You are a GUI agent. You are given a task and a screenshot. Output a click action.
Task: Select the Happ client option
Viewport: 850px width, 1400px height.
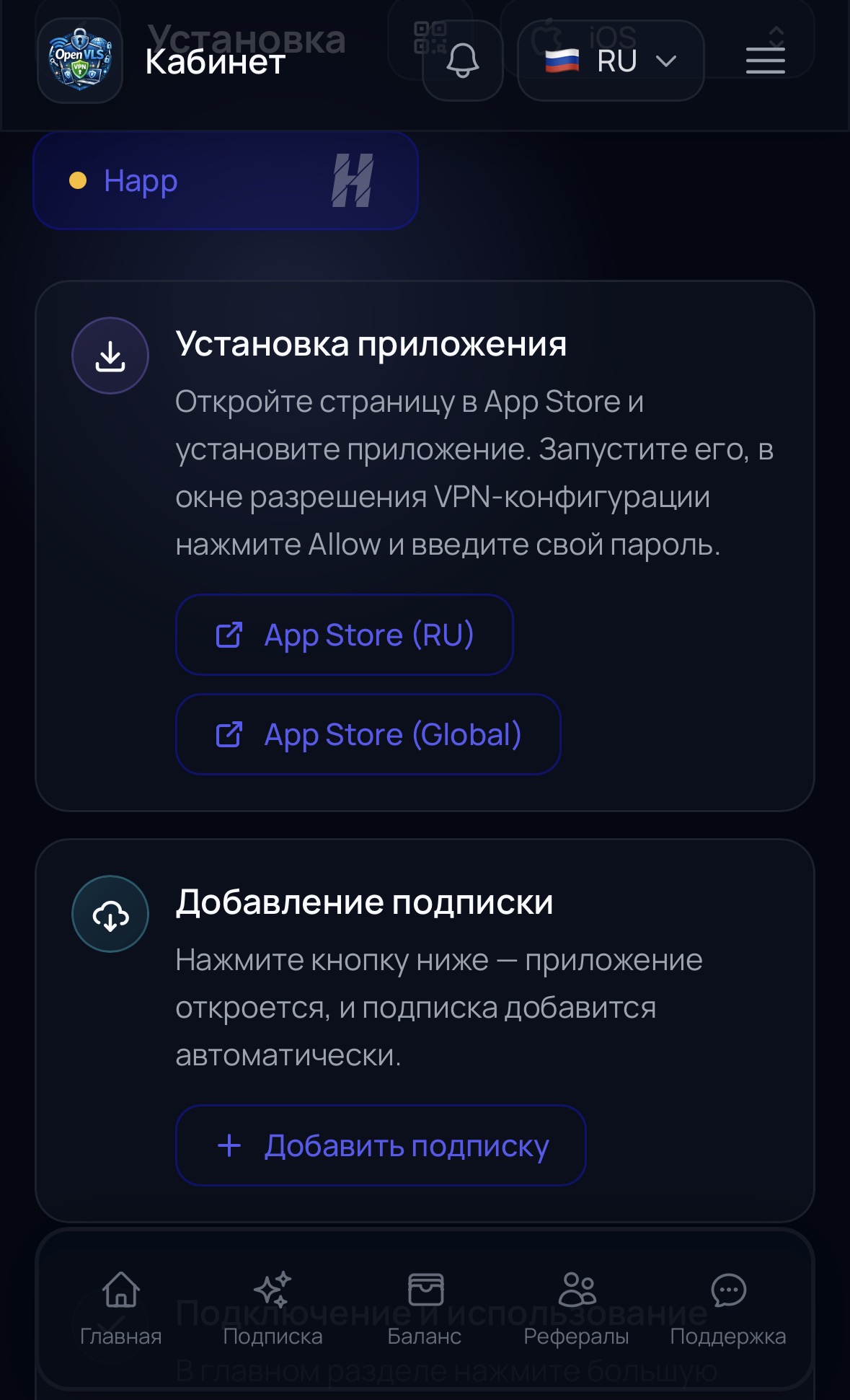pos(225,181)
